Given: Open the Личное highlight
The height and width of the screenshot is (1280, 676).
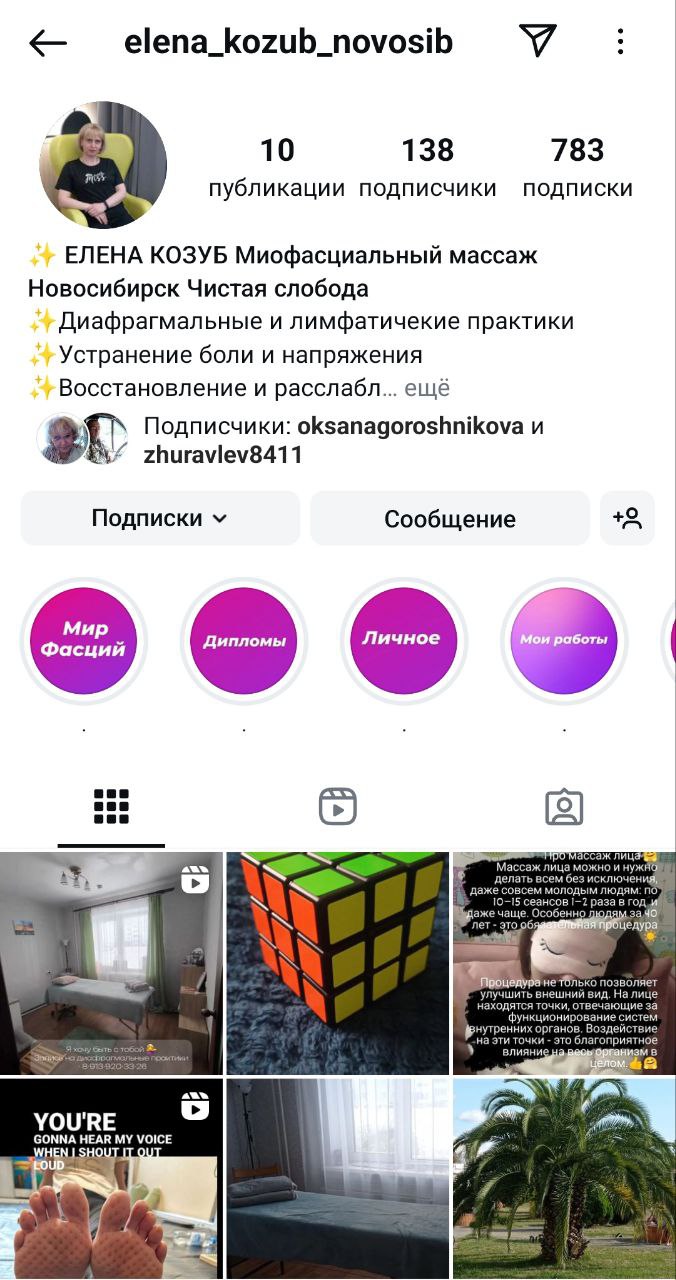Looking at the screenshot, I should 403,641.
